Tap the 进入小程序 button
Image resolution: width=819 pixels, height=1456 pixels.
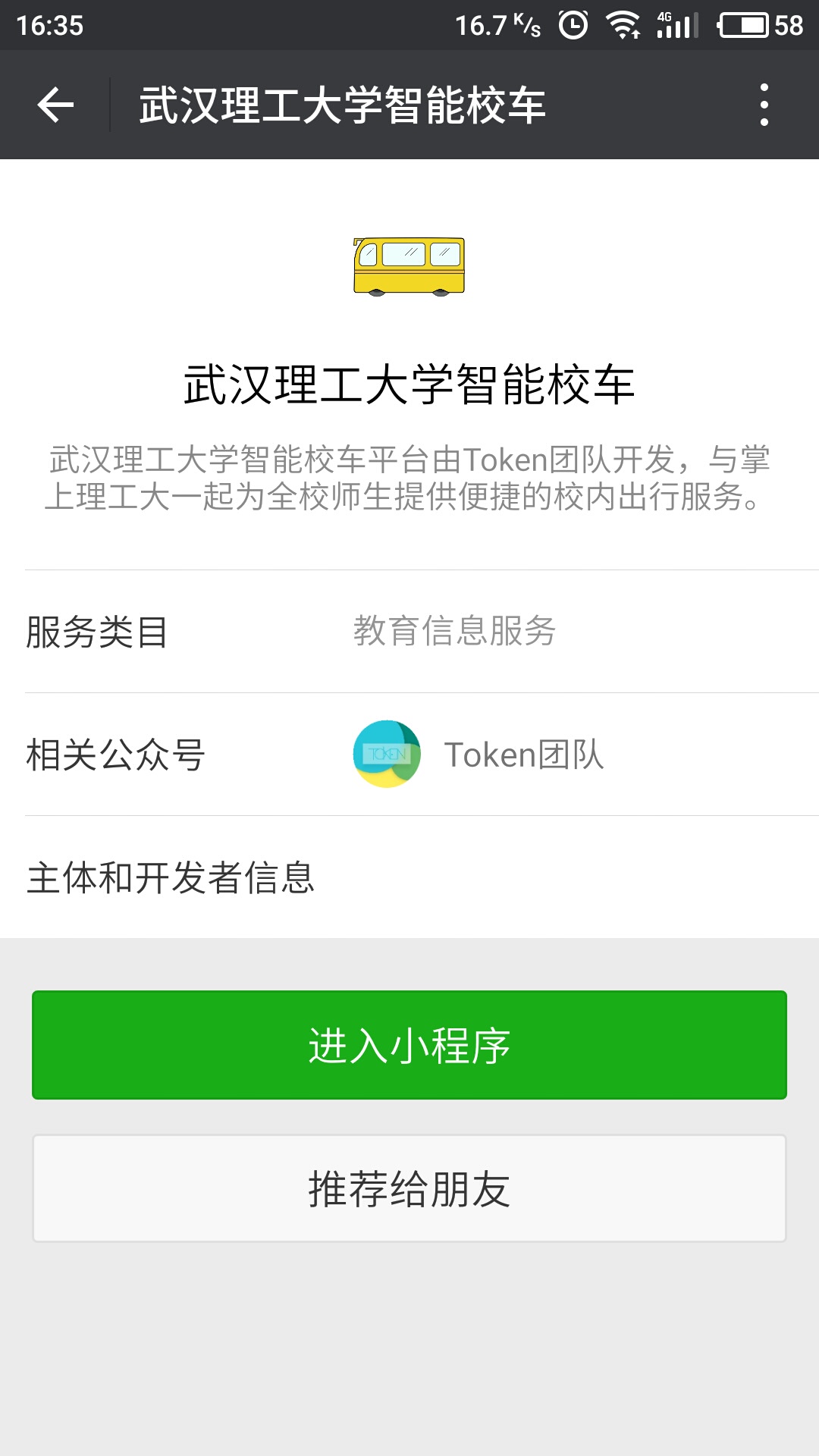point(409,1045)
